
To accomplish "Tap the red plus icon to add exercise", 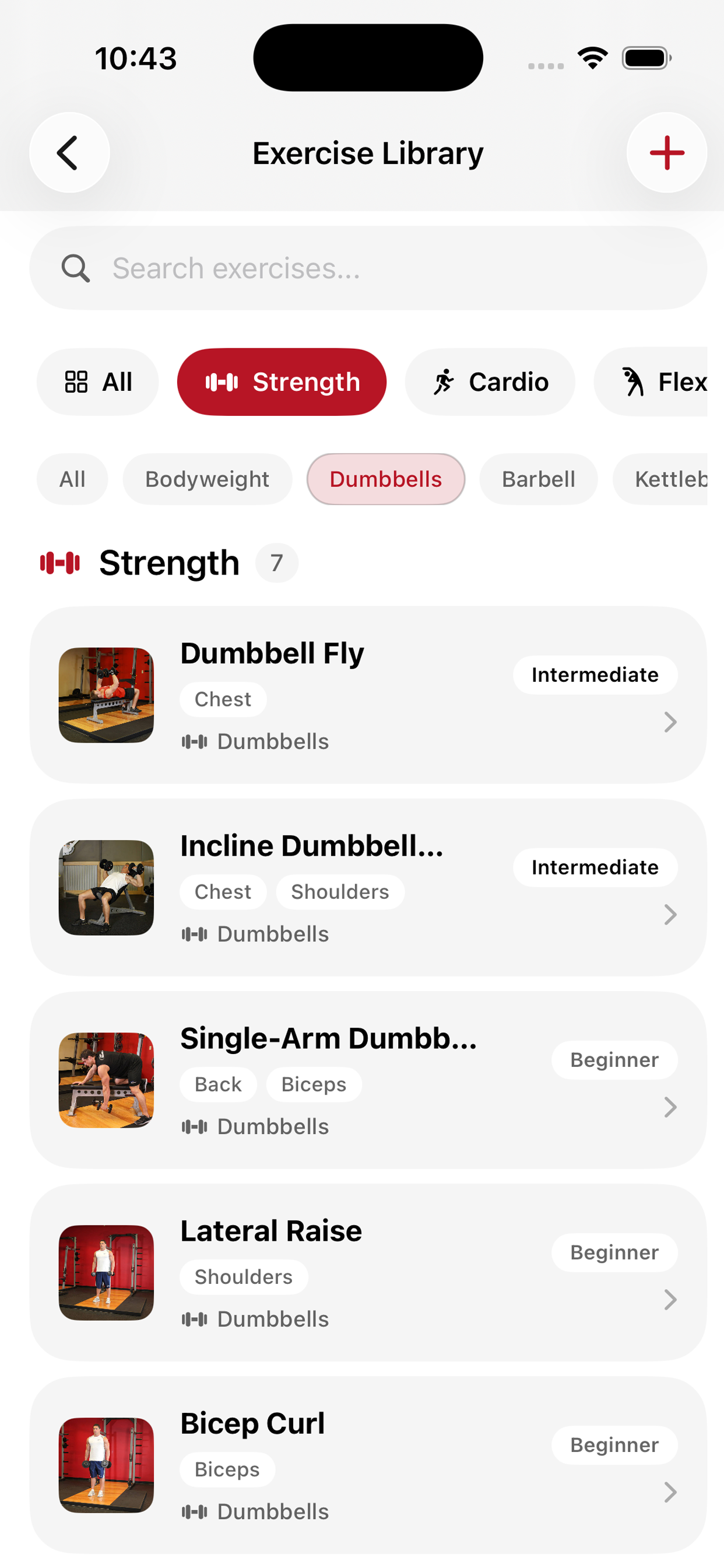I will point(667,153).
